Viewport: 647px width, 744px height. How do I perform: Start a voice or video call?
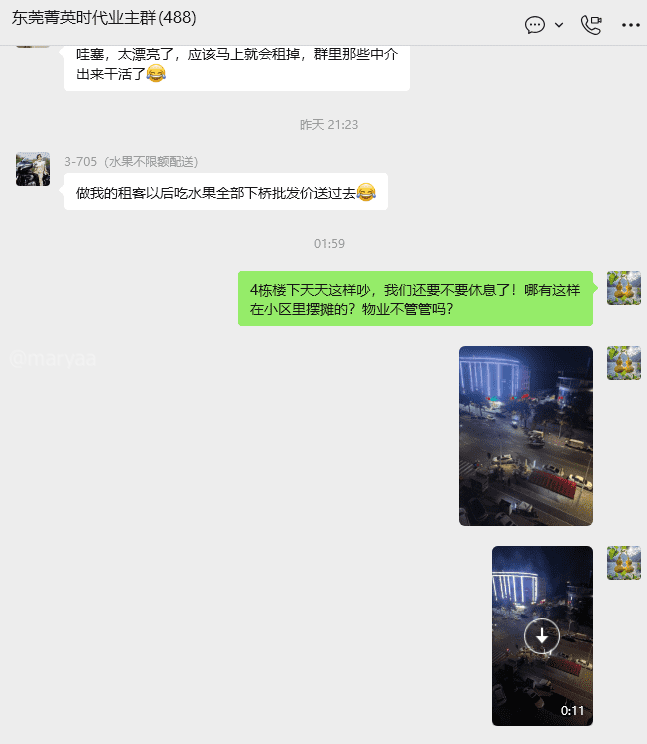coord(592,25)
